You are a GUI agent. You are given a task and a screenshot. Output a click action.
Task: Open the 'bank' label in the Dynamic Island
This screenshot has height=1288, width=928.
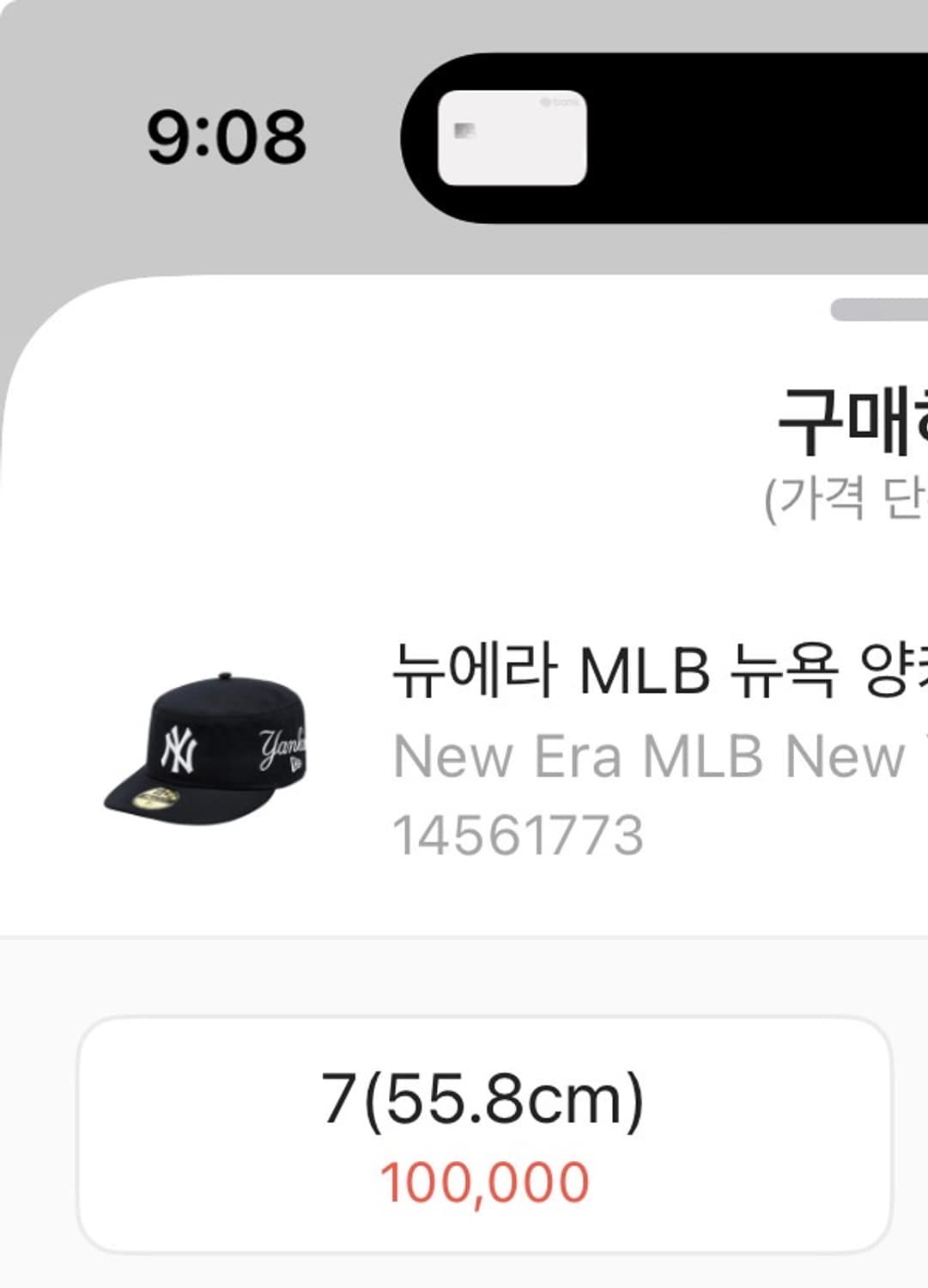coord(556,101)
